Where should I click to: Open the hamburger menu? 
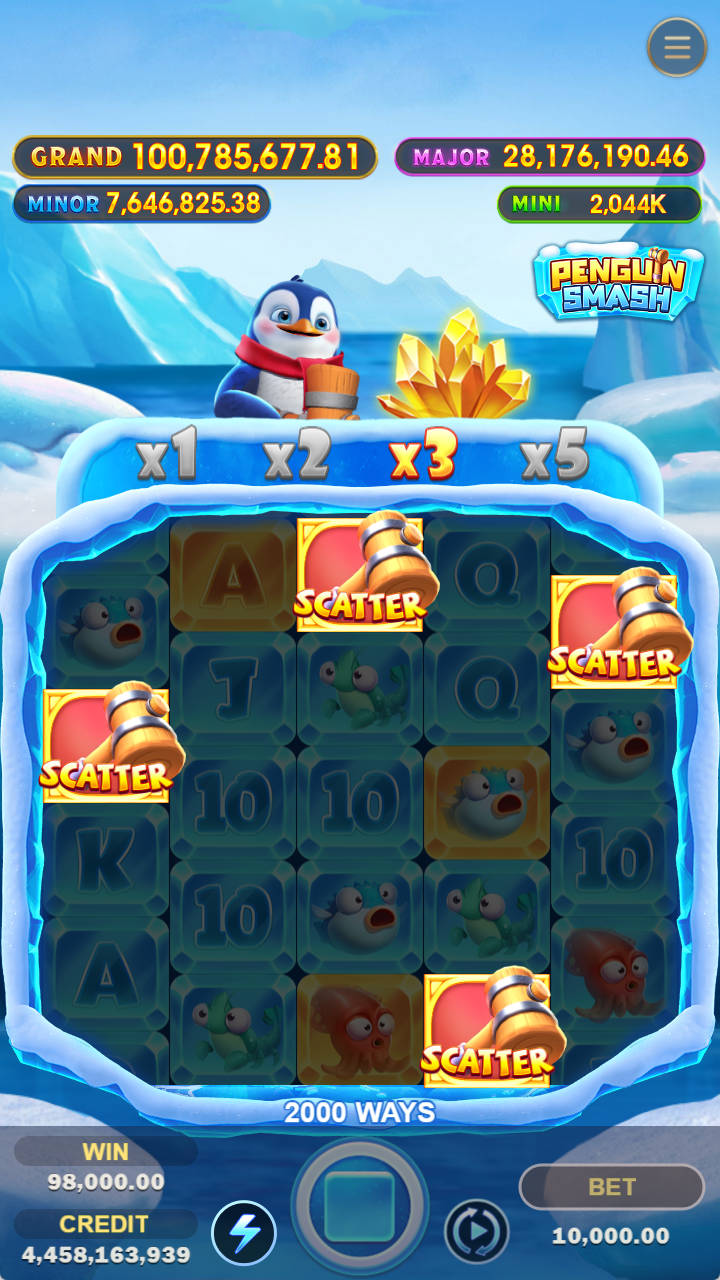tap(677, 47)
